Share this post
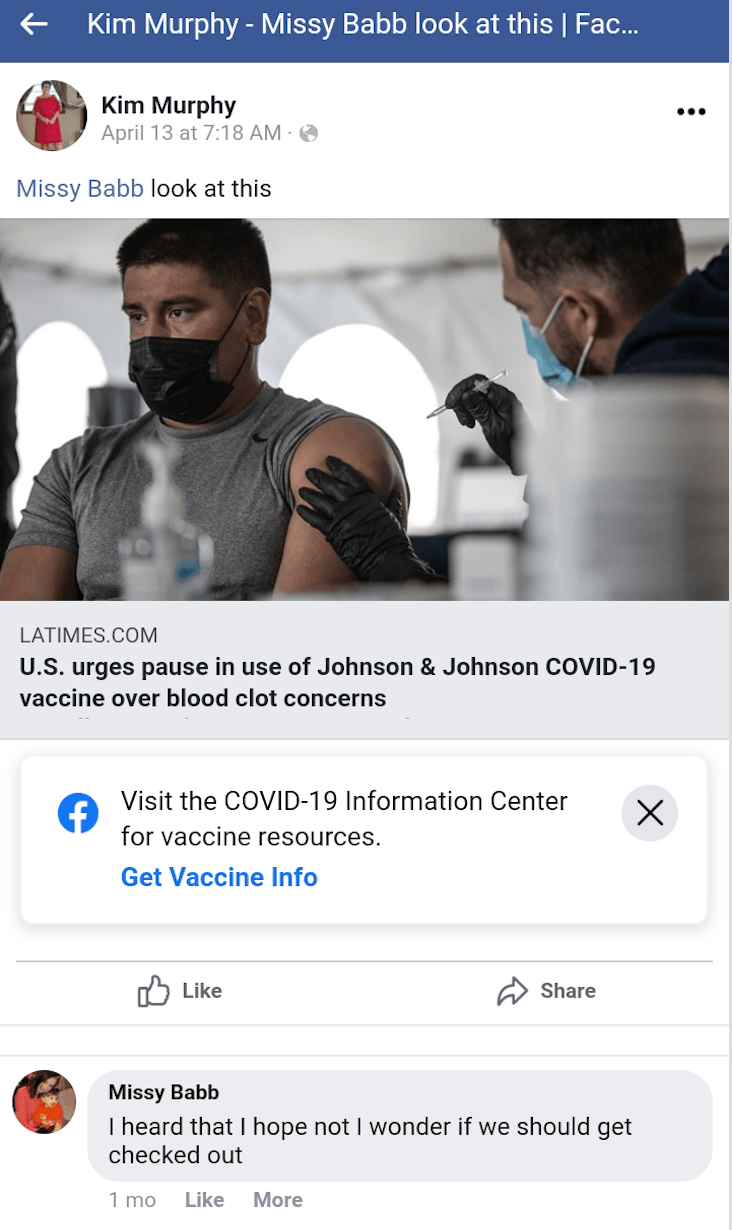 point(546,991)
